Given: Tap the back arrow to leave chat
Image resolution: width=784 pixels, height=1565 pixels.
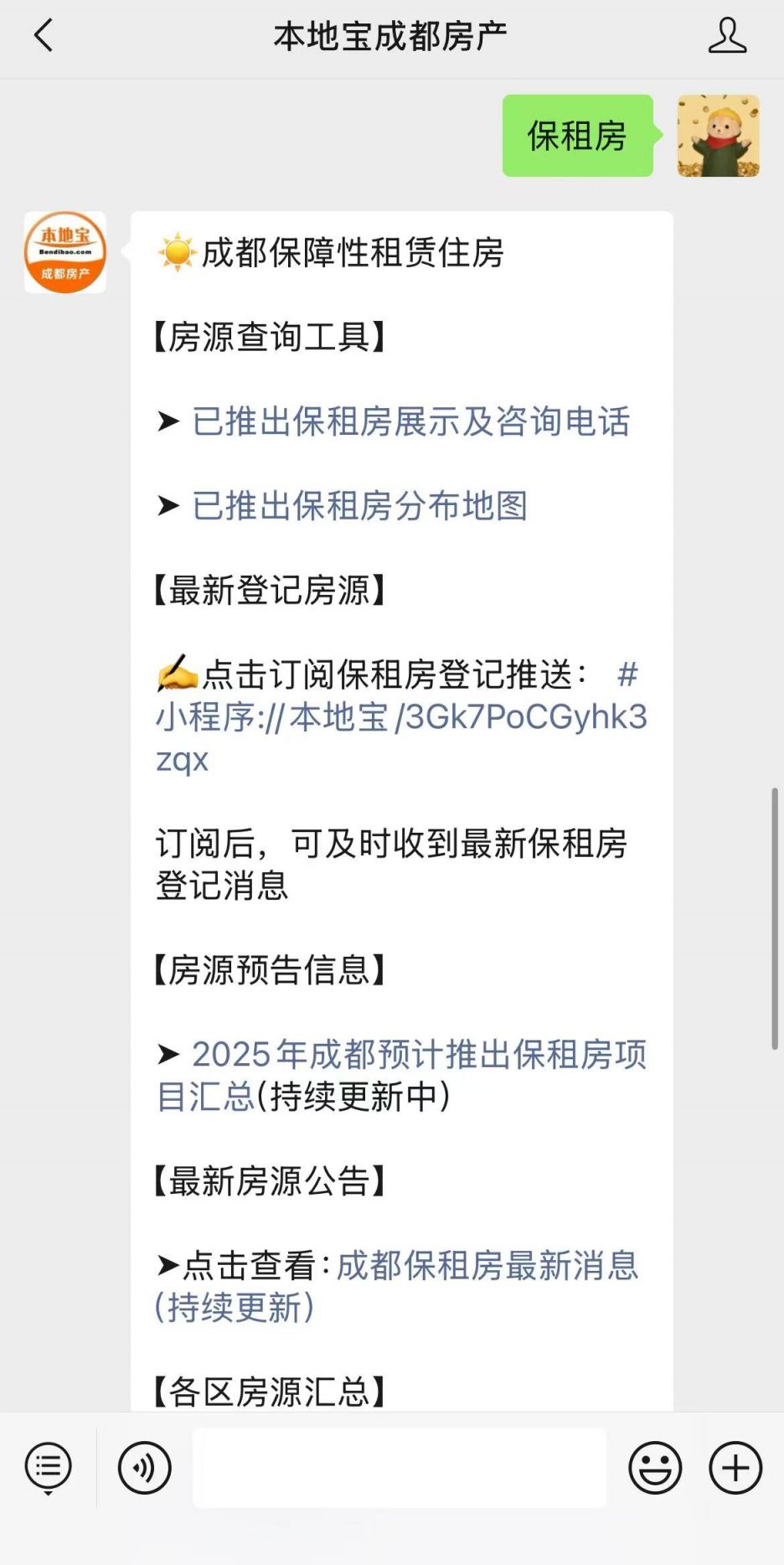Looking at the screenshot, I should coord(44,37).
